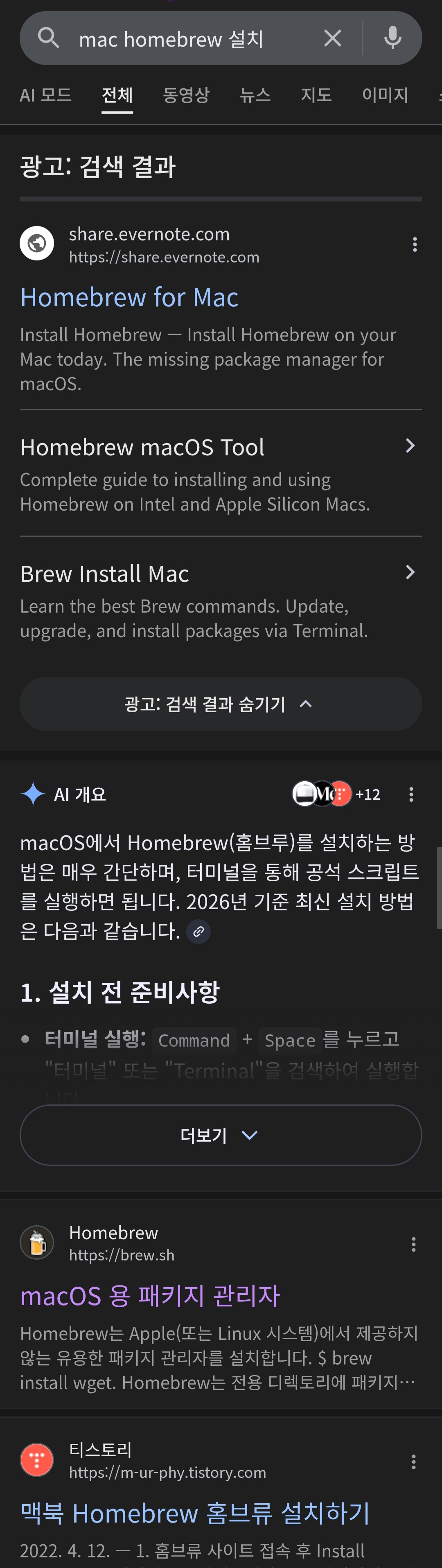The image size is (442, 1568).
Task: Open options for share.evernote.com ad
Action: tap(415, 245)
